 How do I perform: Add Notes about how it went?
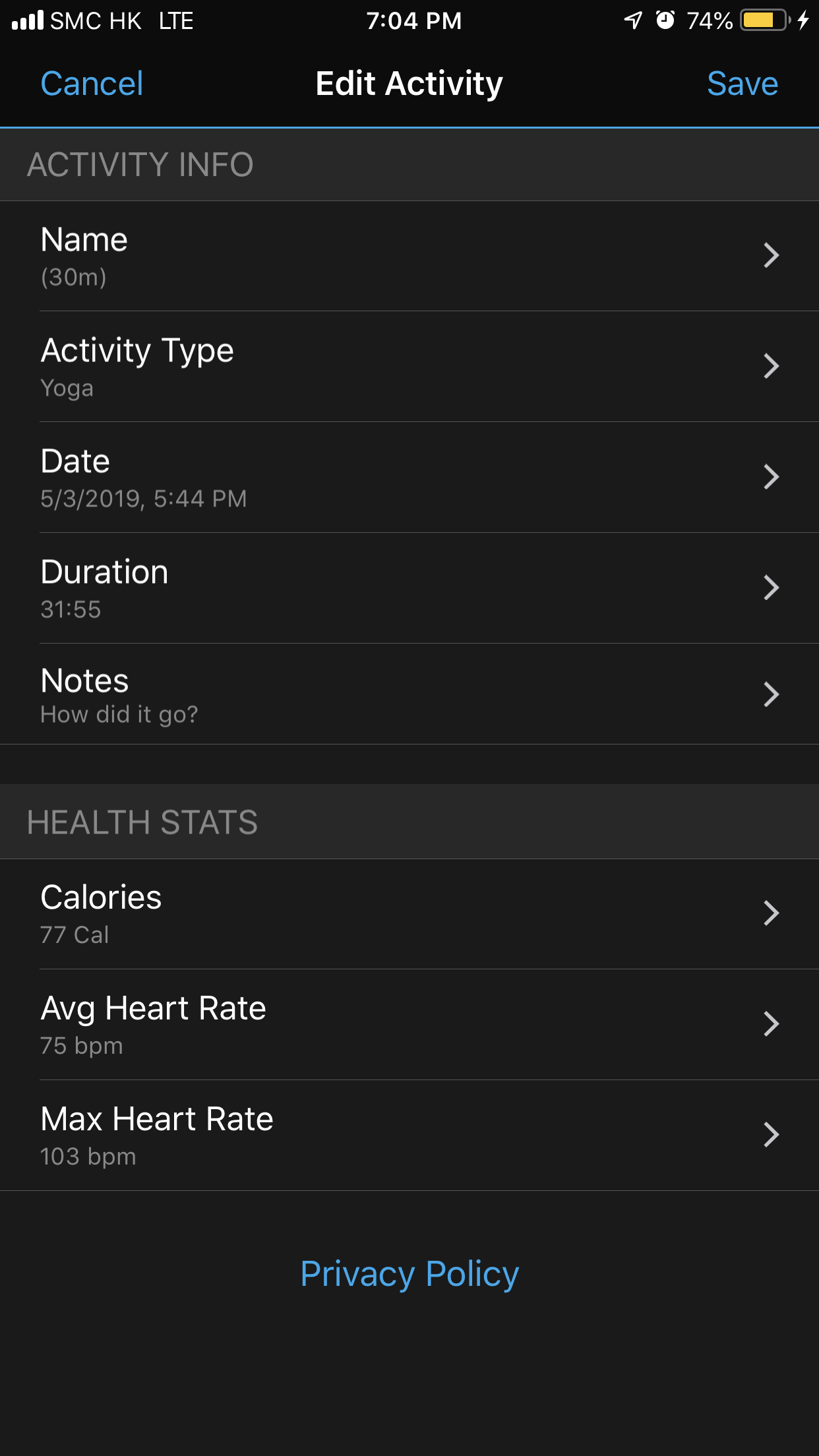pyautogui.click(x=409, y=694)
